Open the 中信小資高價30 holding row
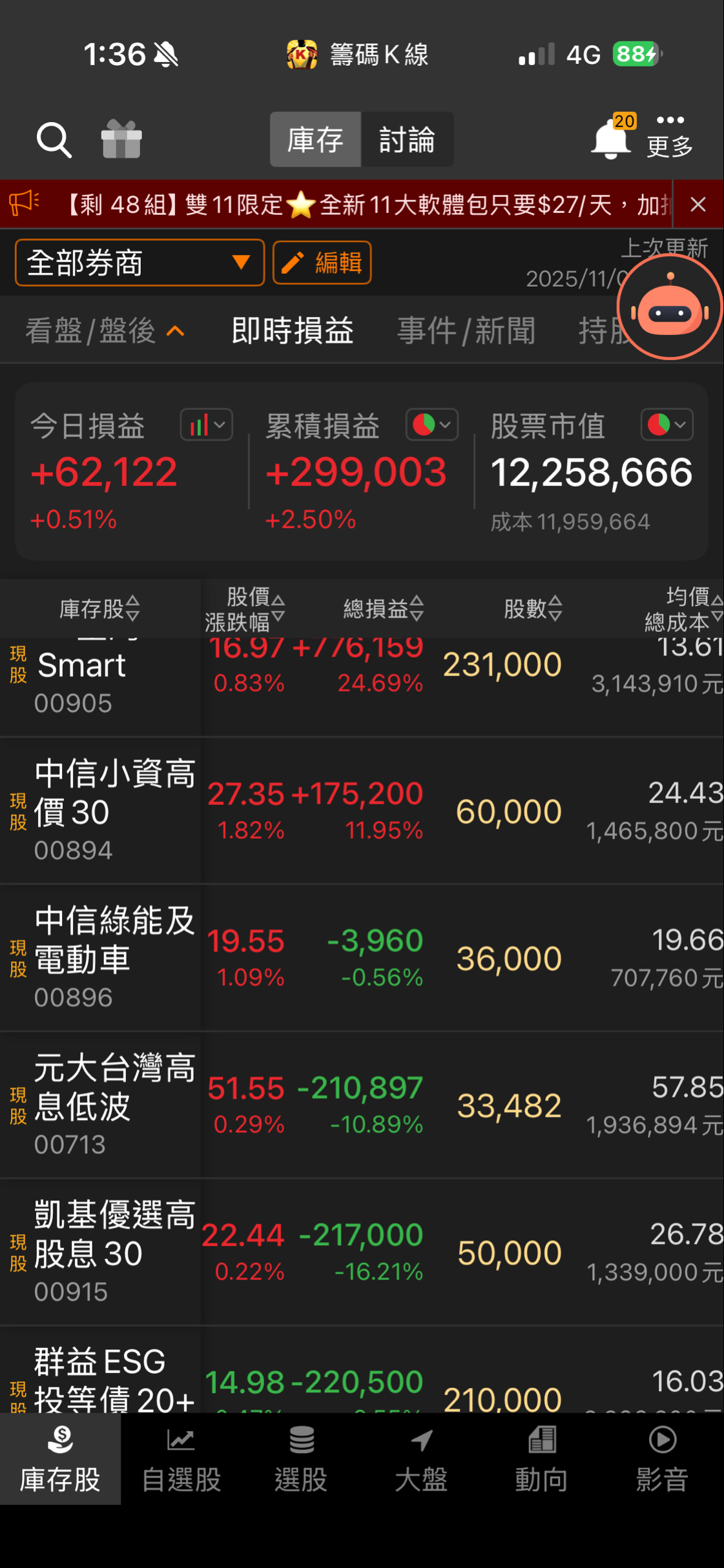The image size is (724, 1568). point(362,811)
